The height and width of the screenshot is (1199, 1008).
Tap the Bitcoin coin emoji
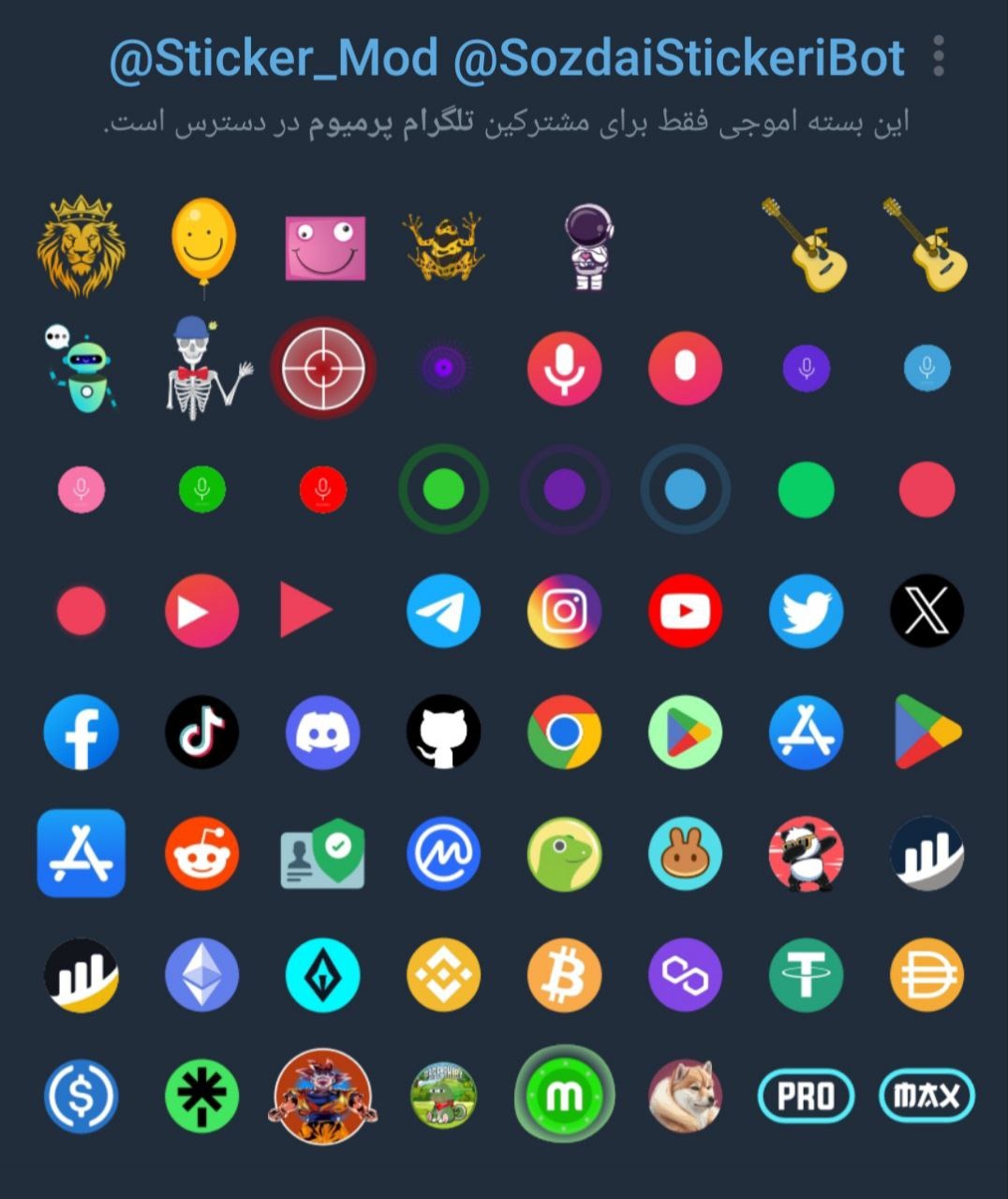pos(564,974)
